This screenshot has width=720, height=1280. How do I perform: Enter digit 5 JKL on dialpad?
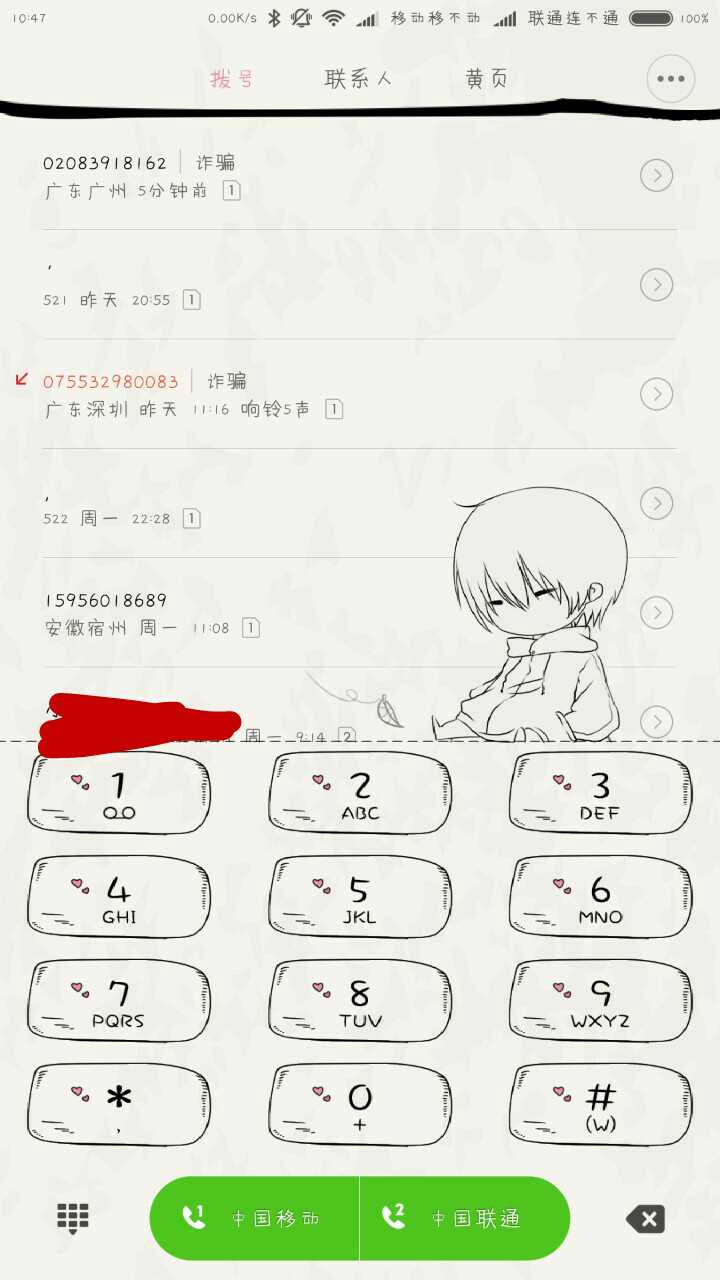point(359,897)
